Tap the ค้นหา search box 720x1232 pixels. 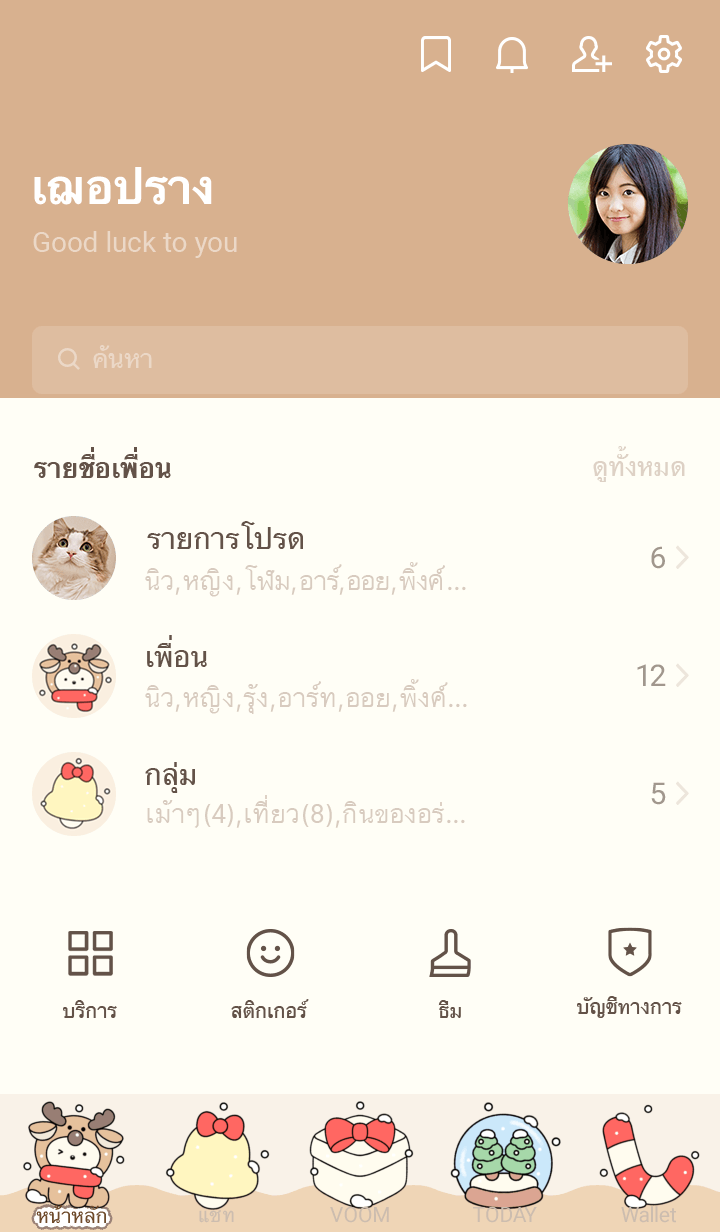click(360, 360)
